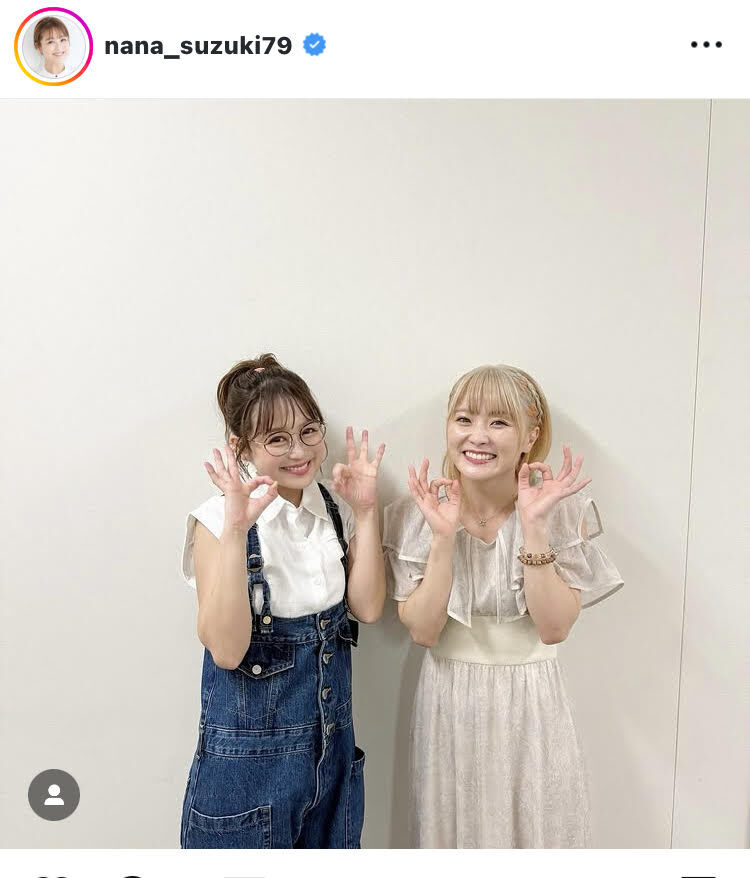Open nana_suzuki79's profile via username link
Viewport: 750px width, 878px height.
(x=198, y=44)
